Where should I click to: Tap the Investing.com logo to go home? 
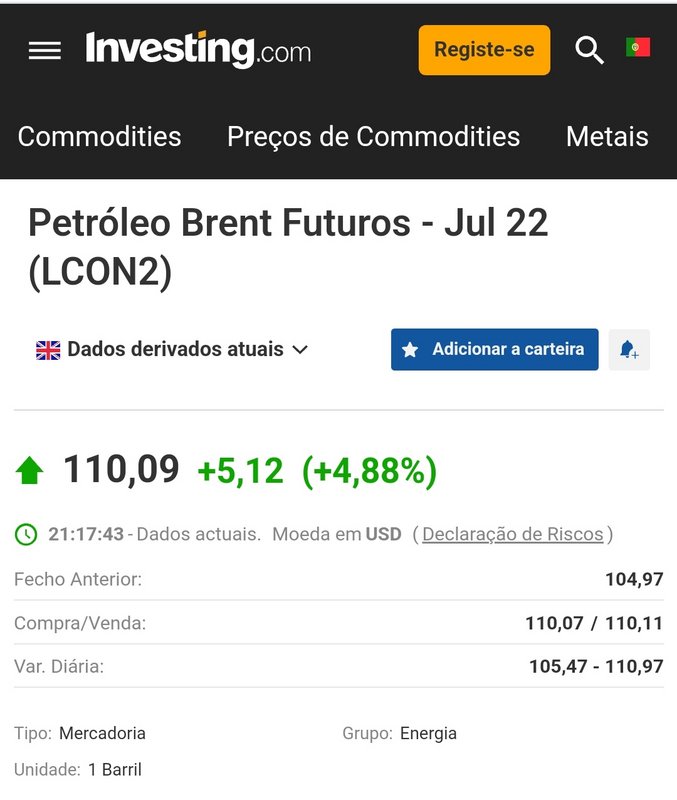[x=198, y=49]
